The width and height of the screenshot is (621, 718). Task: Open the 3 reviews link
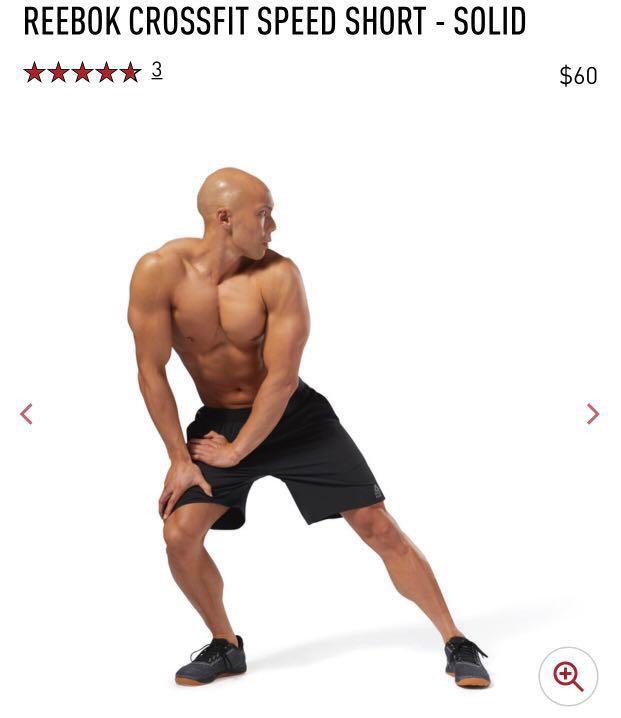(156, 71)
